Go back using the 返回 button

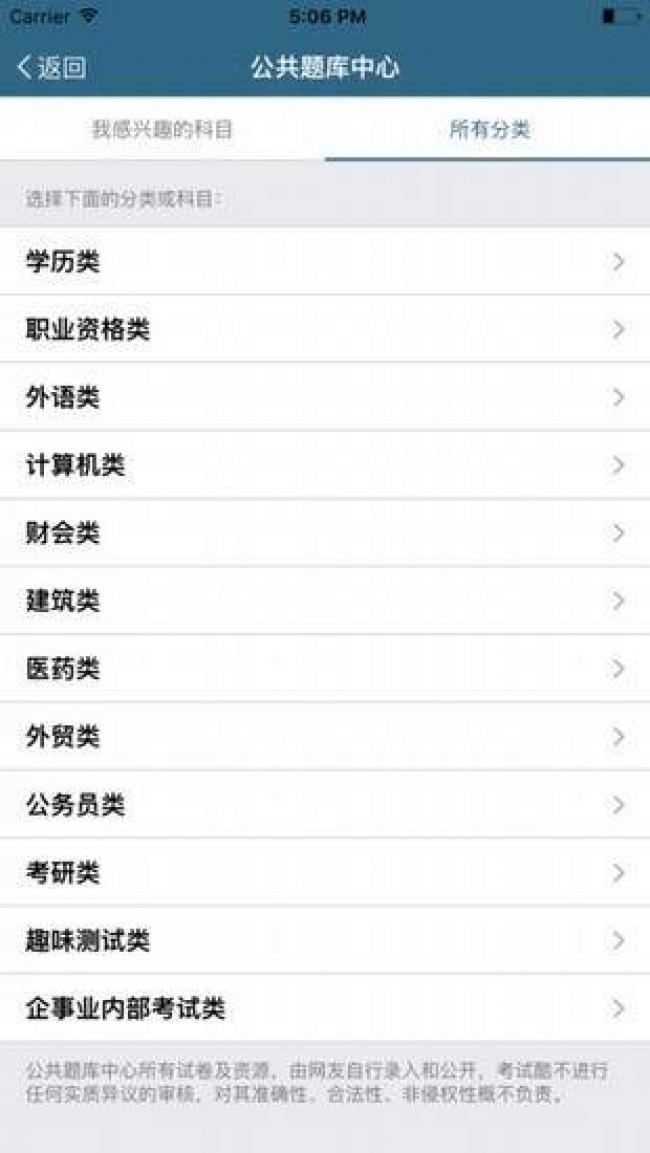pos(51,68)
